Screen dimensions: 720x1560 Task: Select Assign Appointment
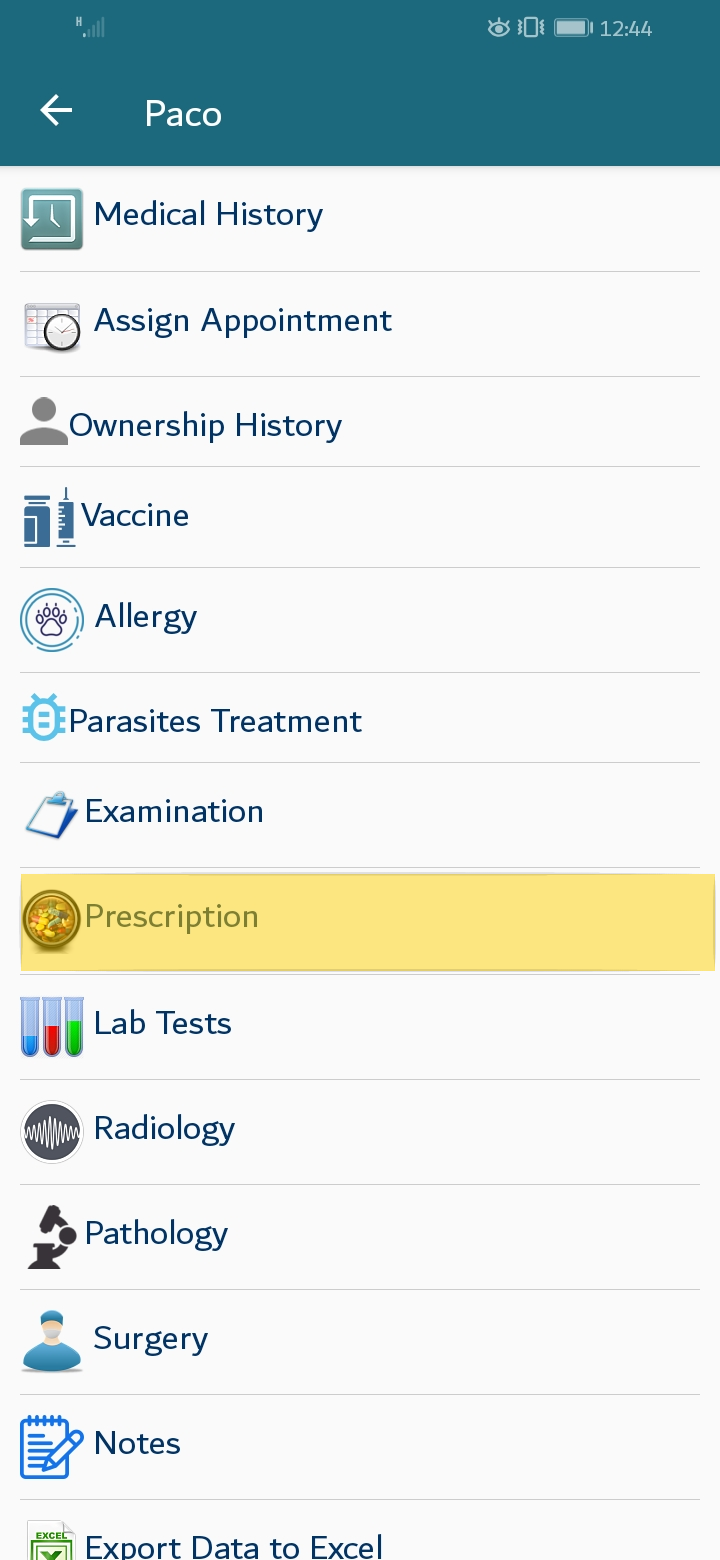pos(360,324)
